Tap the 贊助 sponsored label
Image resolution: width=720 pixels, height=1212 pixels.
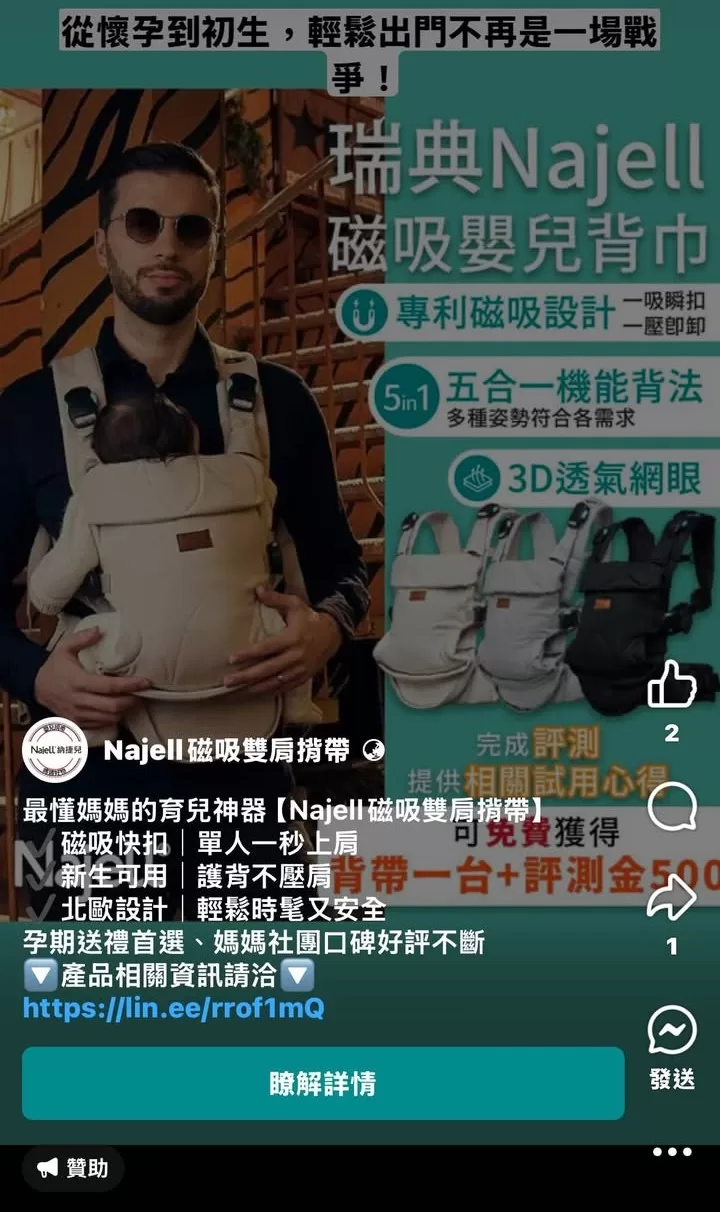(73, 1167)
